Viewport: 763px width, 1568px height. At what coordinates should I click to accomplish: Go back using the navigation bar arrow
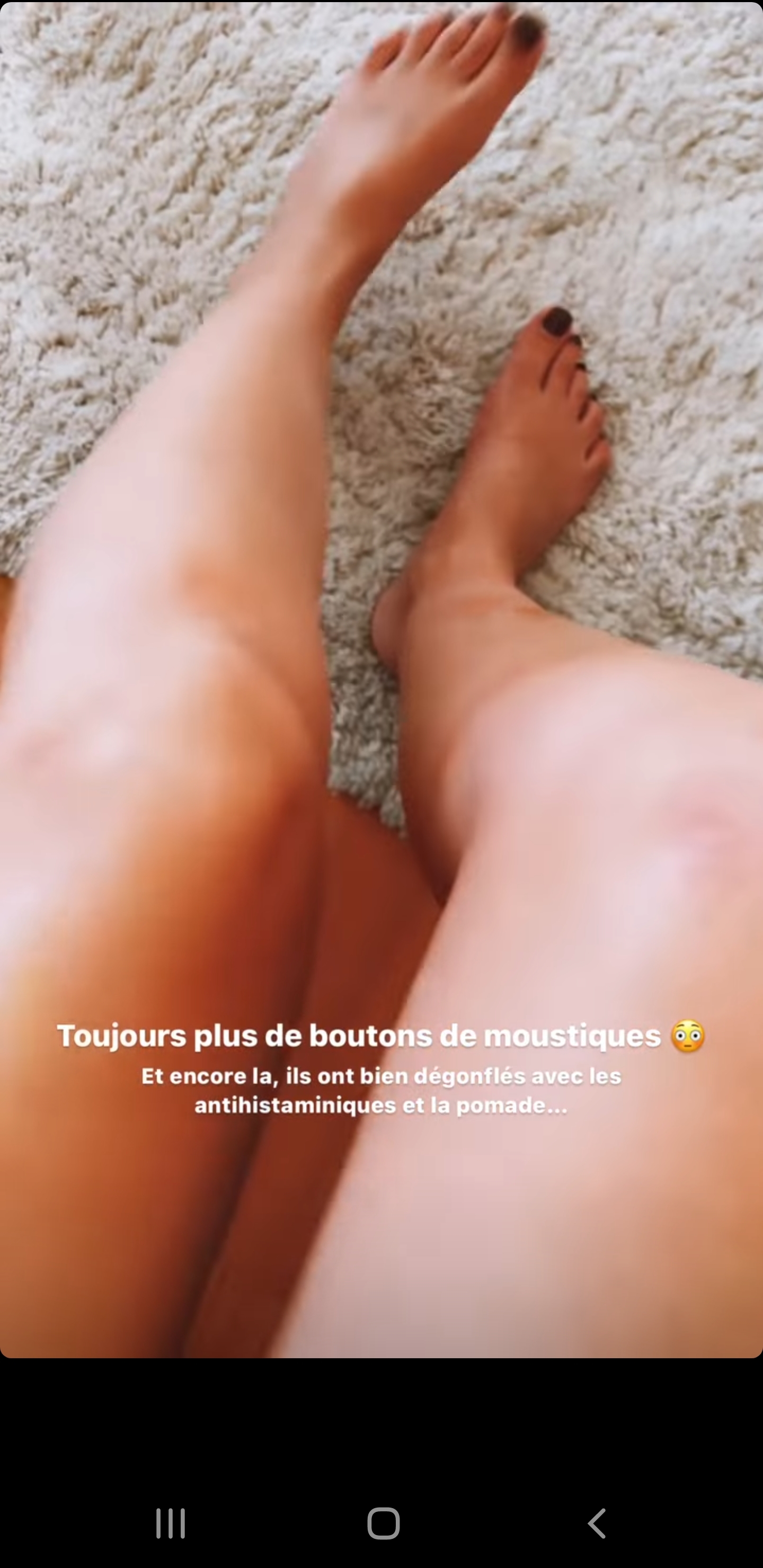click(597, 1524)
